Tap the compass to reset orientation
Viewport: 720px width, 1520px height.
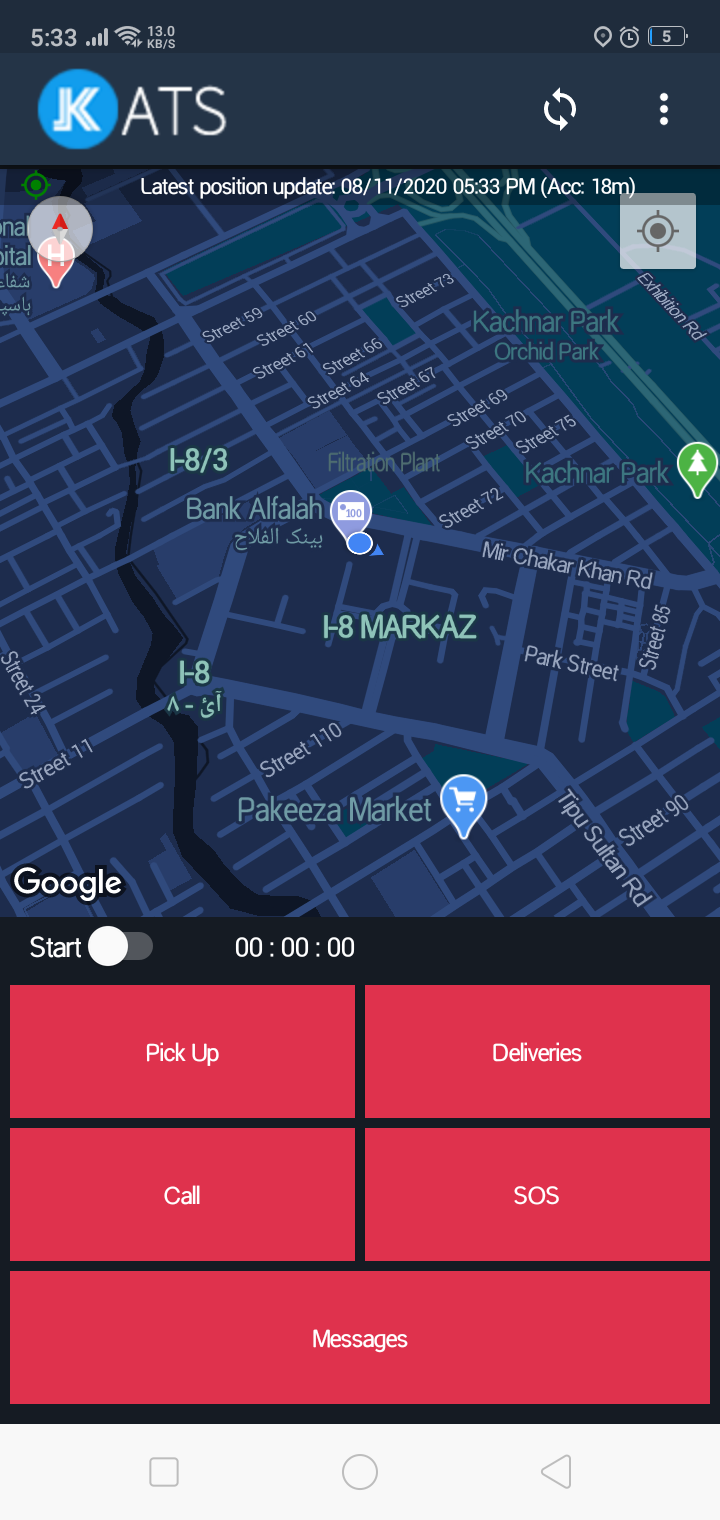(x=60, y=228)
